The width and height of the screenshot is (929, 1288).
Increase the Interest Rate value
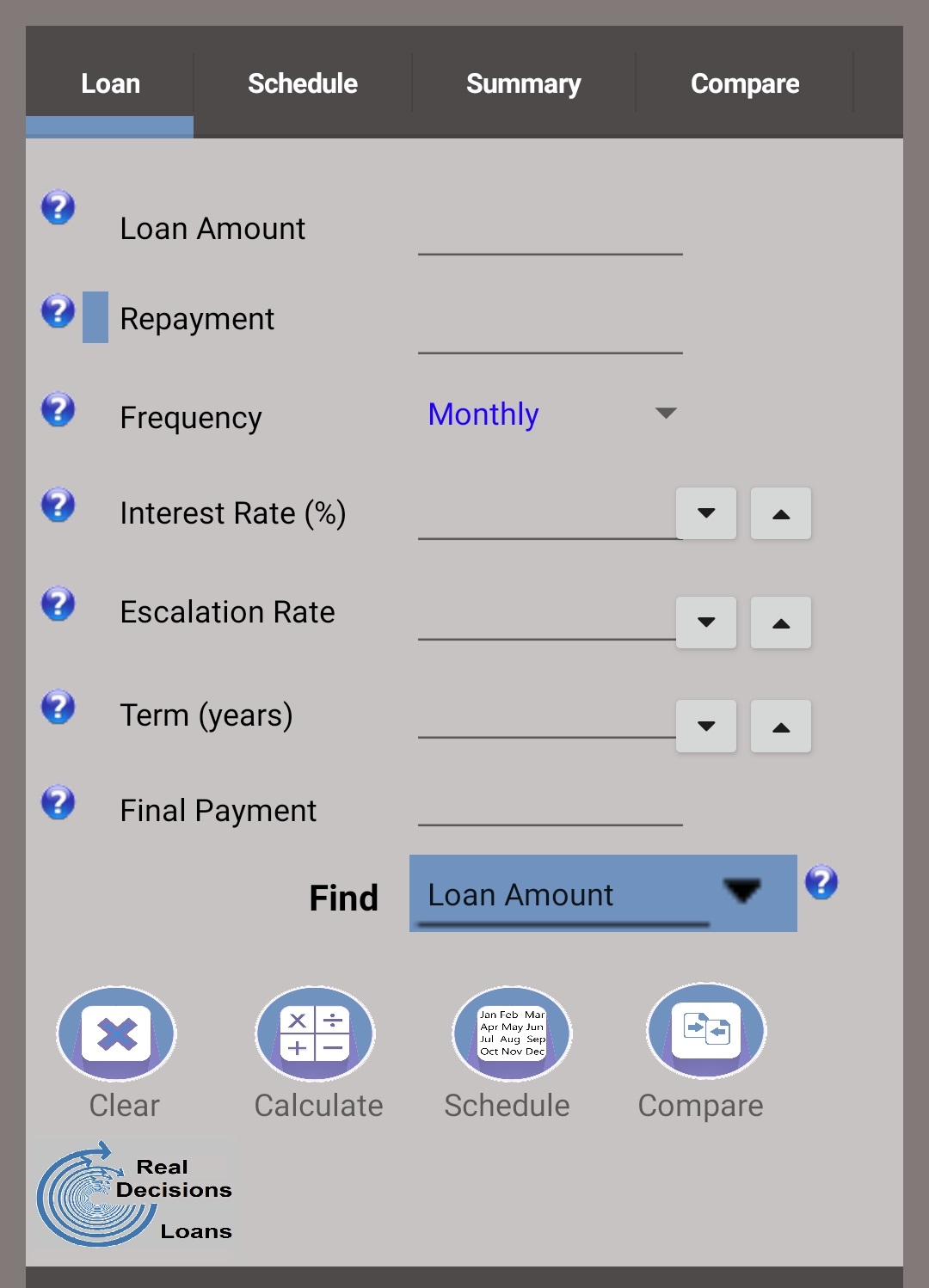click(780, 513)
